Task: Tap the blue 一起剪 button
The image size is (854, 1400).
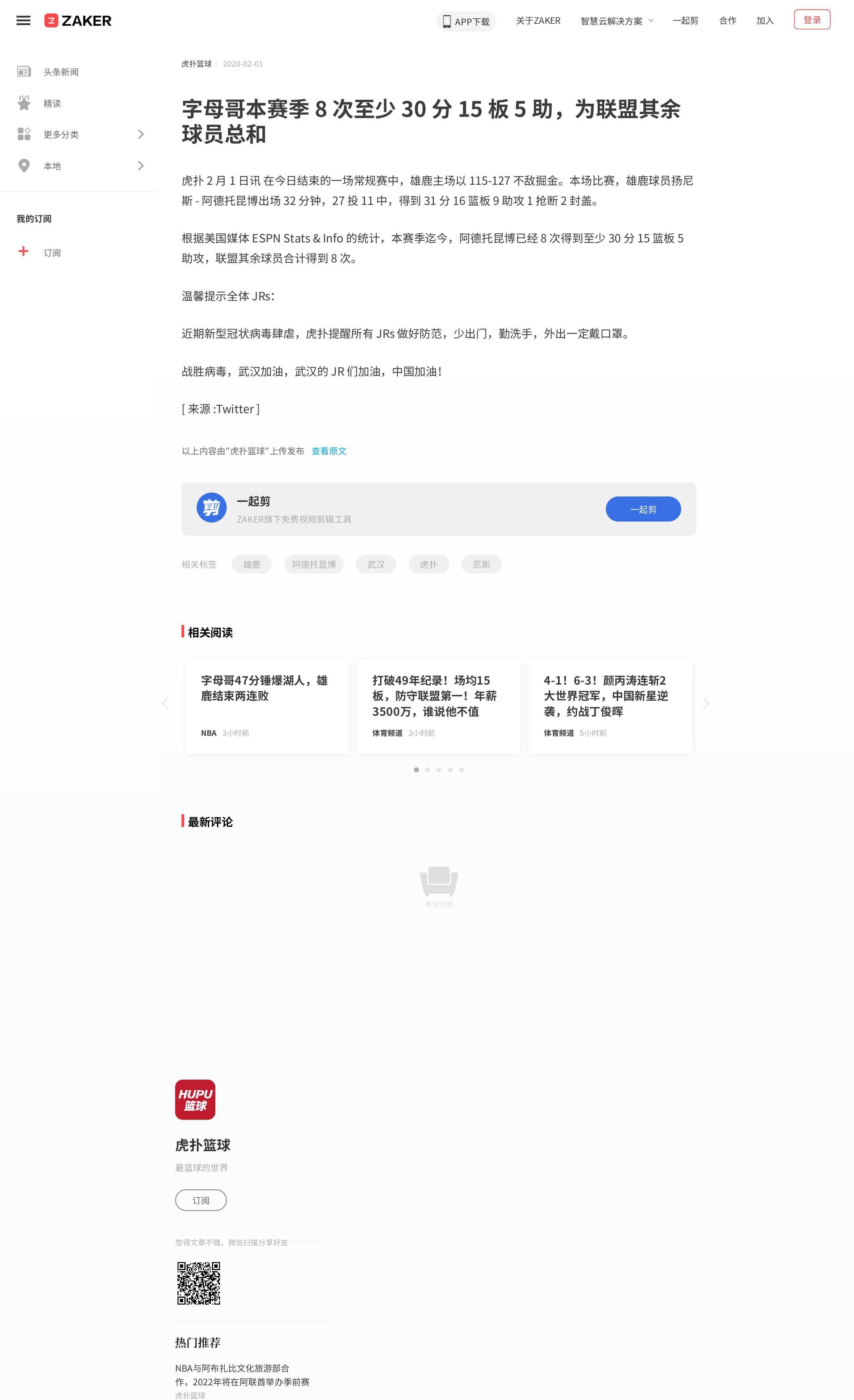Action: (x=642, y=509)
